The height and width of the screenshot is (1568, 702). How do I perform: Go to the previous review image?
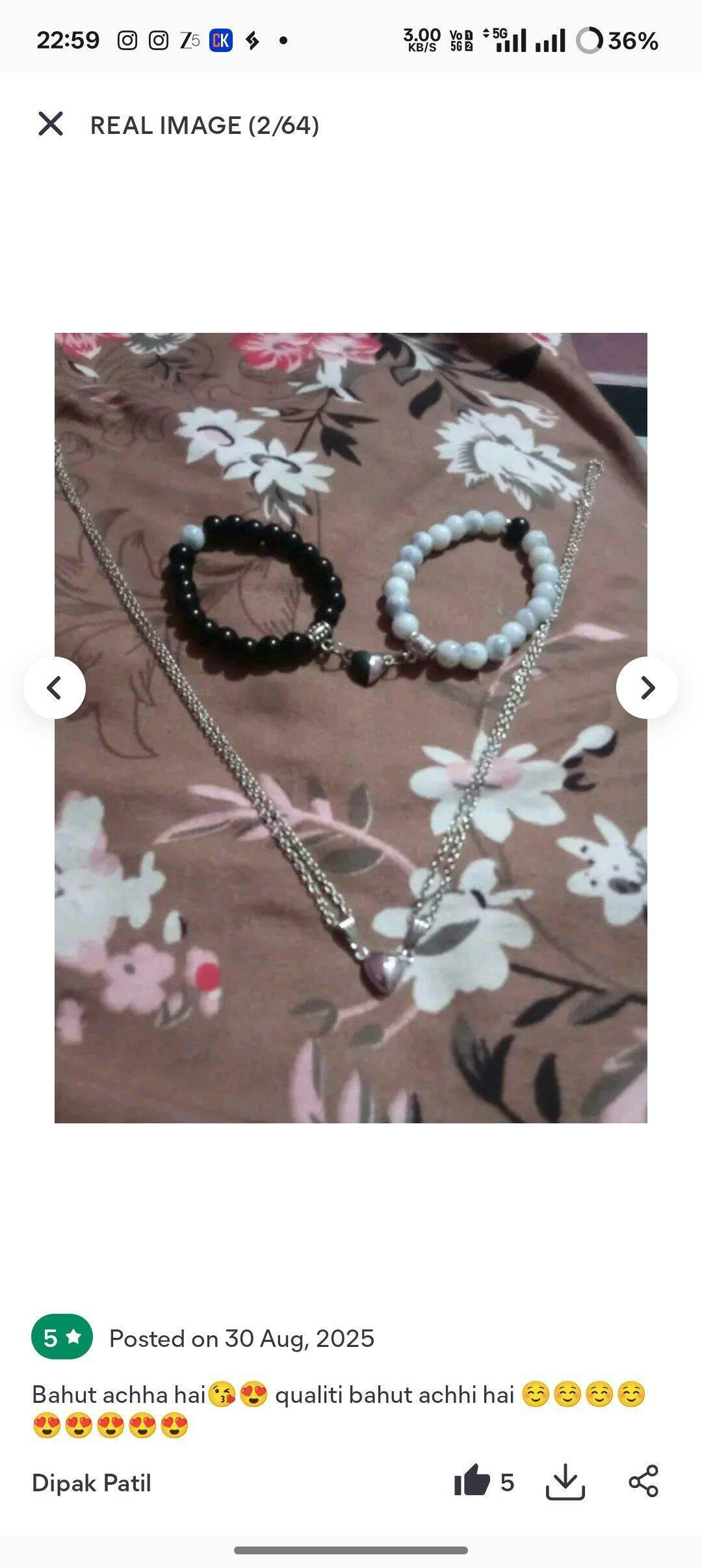point(55,688)
